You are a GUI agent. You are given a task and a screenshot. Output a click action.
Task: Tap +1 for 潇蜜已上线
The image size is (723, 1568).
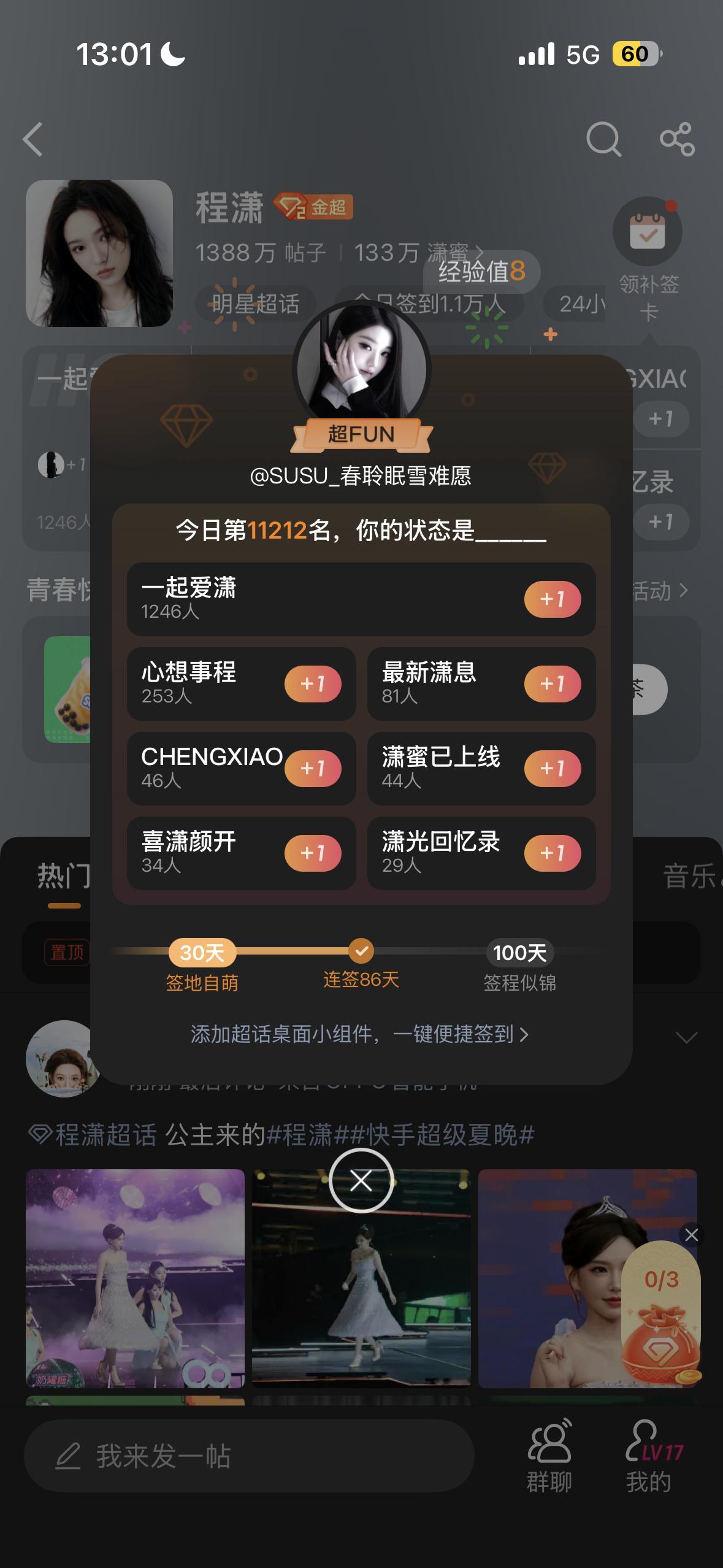pyautogui.click(x=553, y=769)
